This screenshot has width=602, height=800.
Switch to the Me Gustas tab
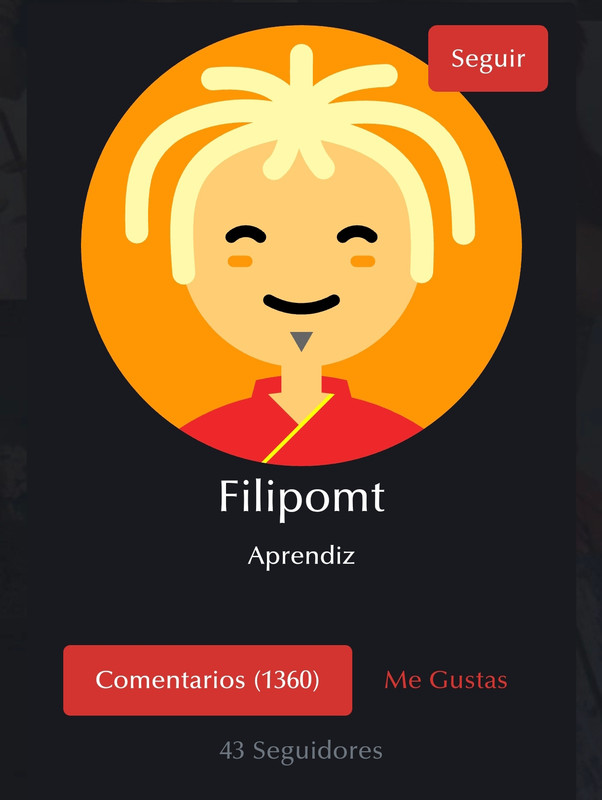pyautogui.click(x=446, y=680)
